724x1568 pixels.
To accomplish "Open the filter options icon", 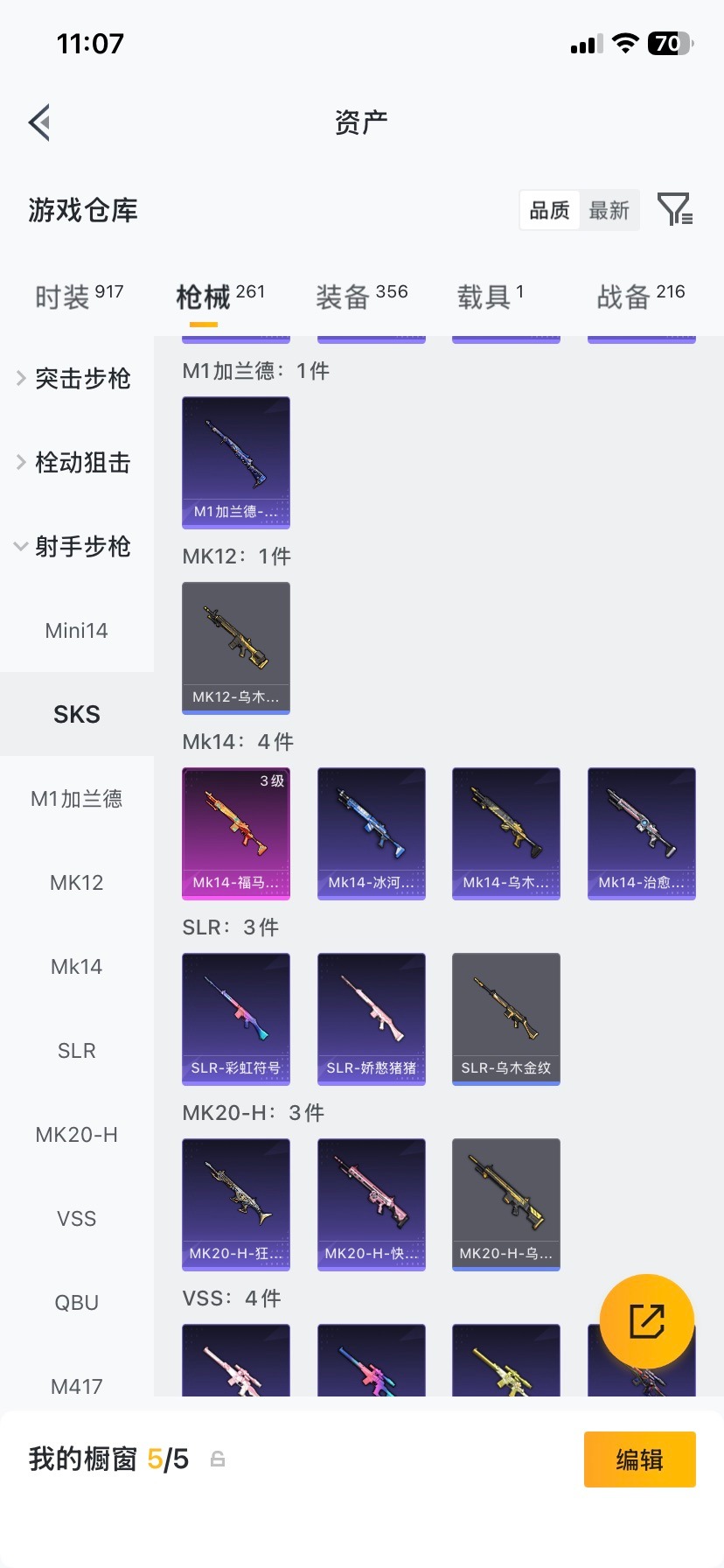I will pos(673,210).
